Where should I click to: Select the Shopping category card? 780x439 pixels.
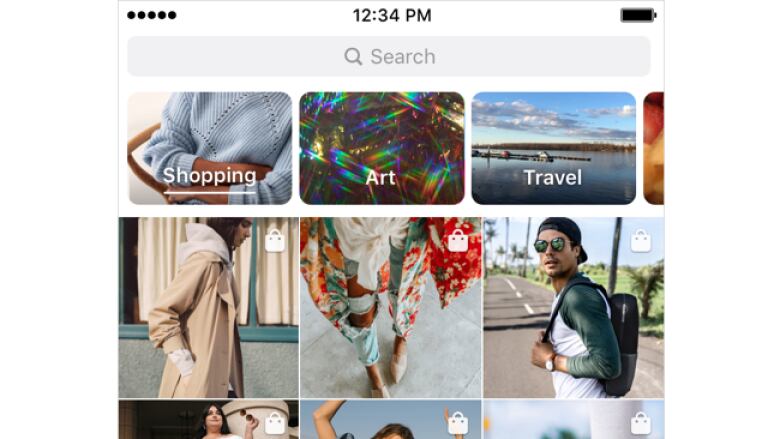210,148
